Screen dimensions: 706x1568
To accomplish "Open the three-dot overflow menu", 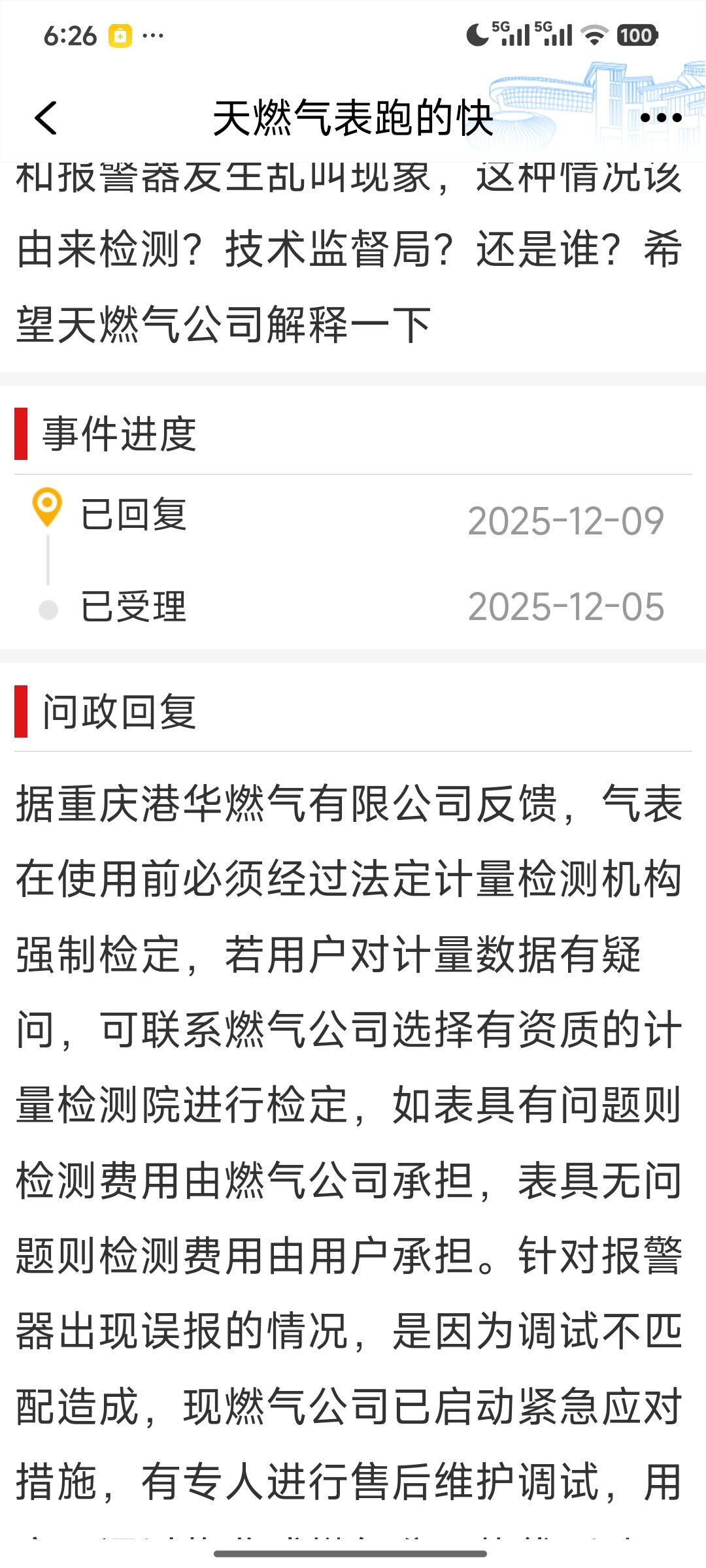I will [x=661, y=118].
